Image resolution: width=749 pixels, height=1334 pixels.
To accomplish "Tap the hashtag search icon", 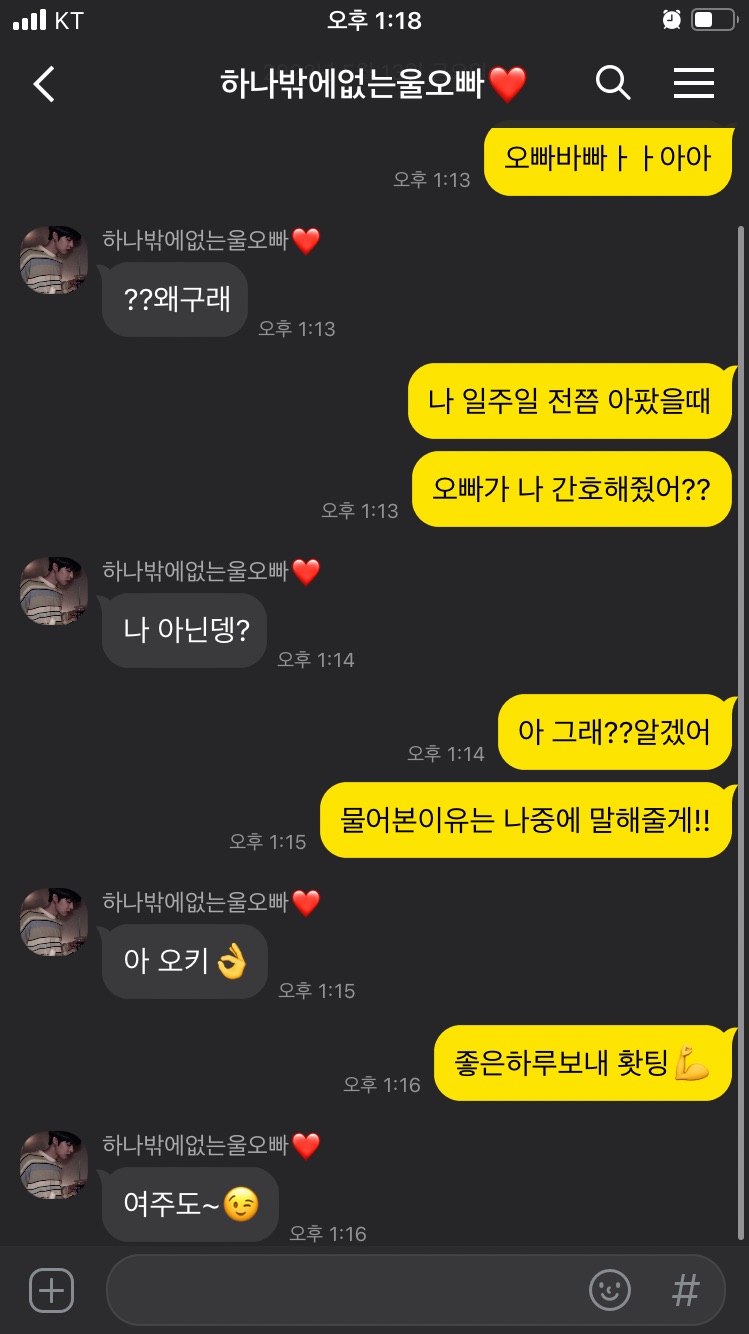I will point(685,1290).
